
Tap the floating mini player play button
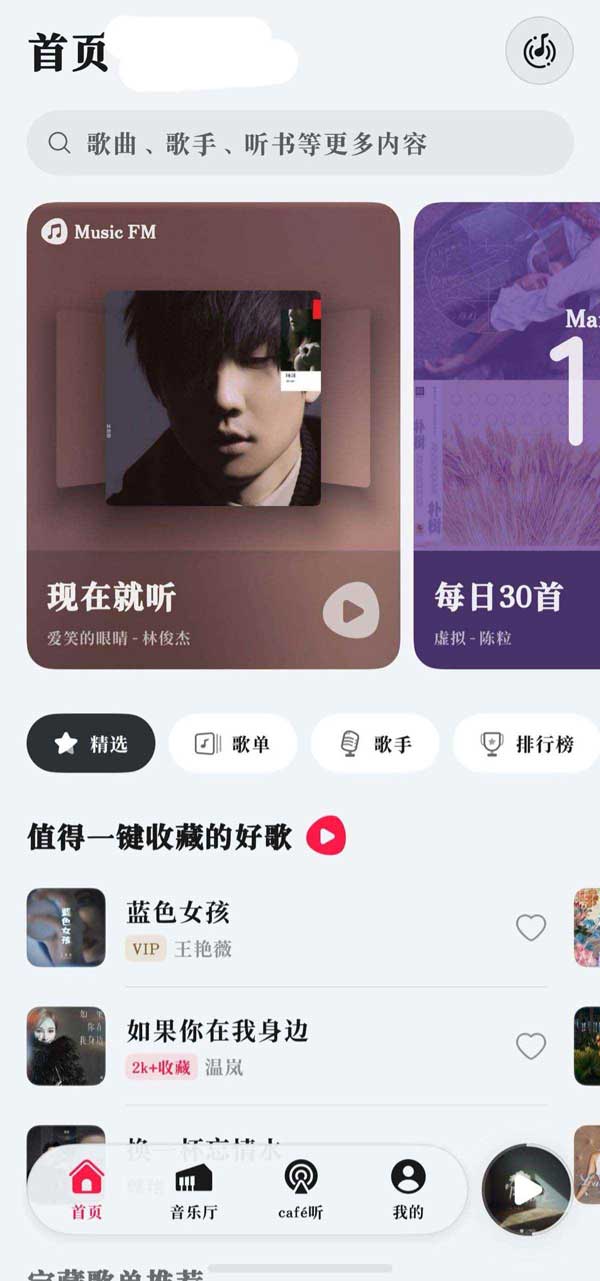(526, 1190)
